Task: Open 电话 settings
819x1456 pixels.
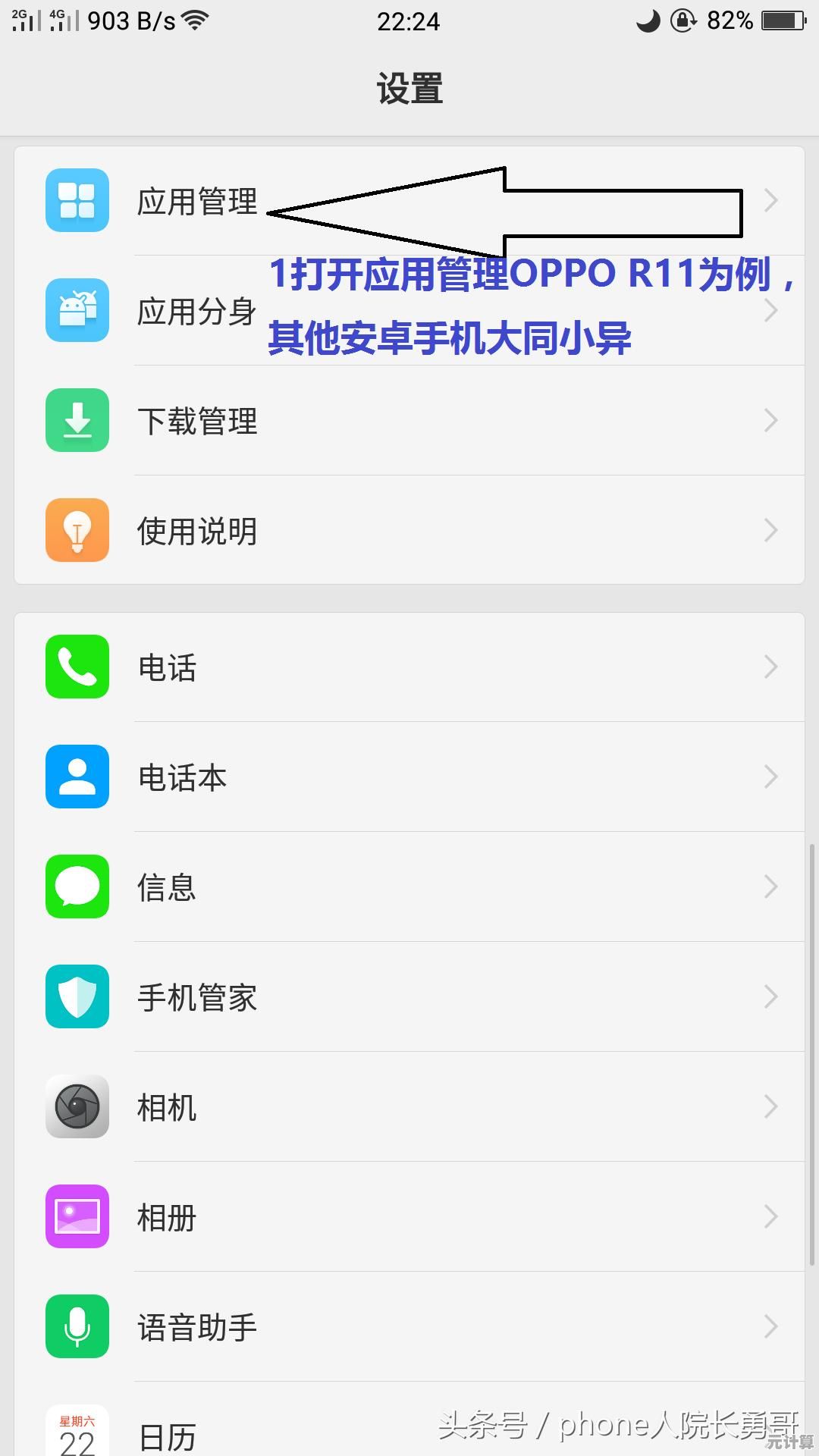Action: [167, 667]
